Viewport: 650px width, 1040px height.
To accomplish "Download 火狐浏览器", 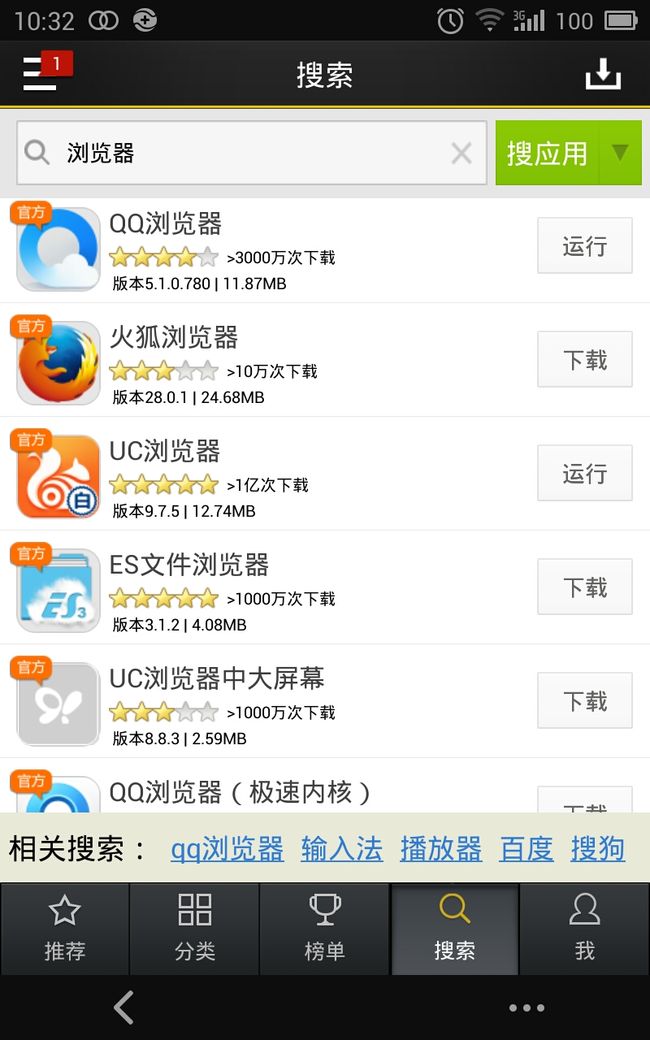I will tap(584, 360).
